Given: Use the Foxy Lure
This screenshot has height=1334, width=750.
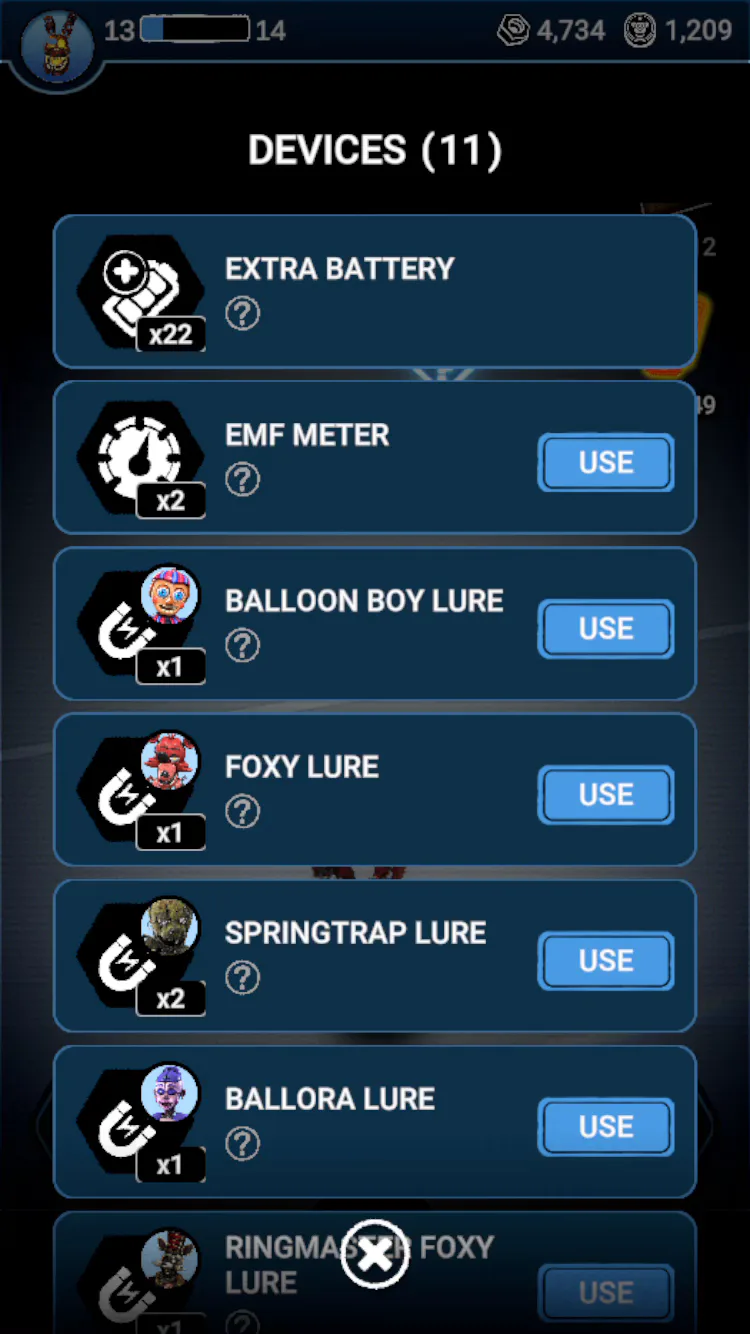Looking at the screenshot, I should (606, 795).
